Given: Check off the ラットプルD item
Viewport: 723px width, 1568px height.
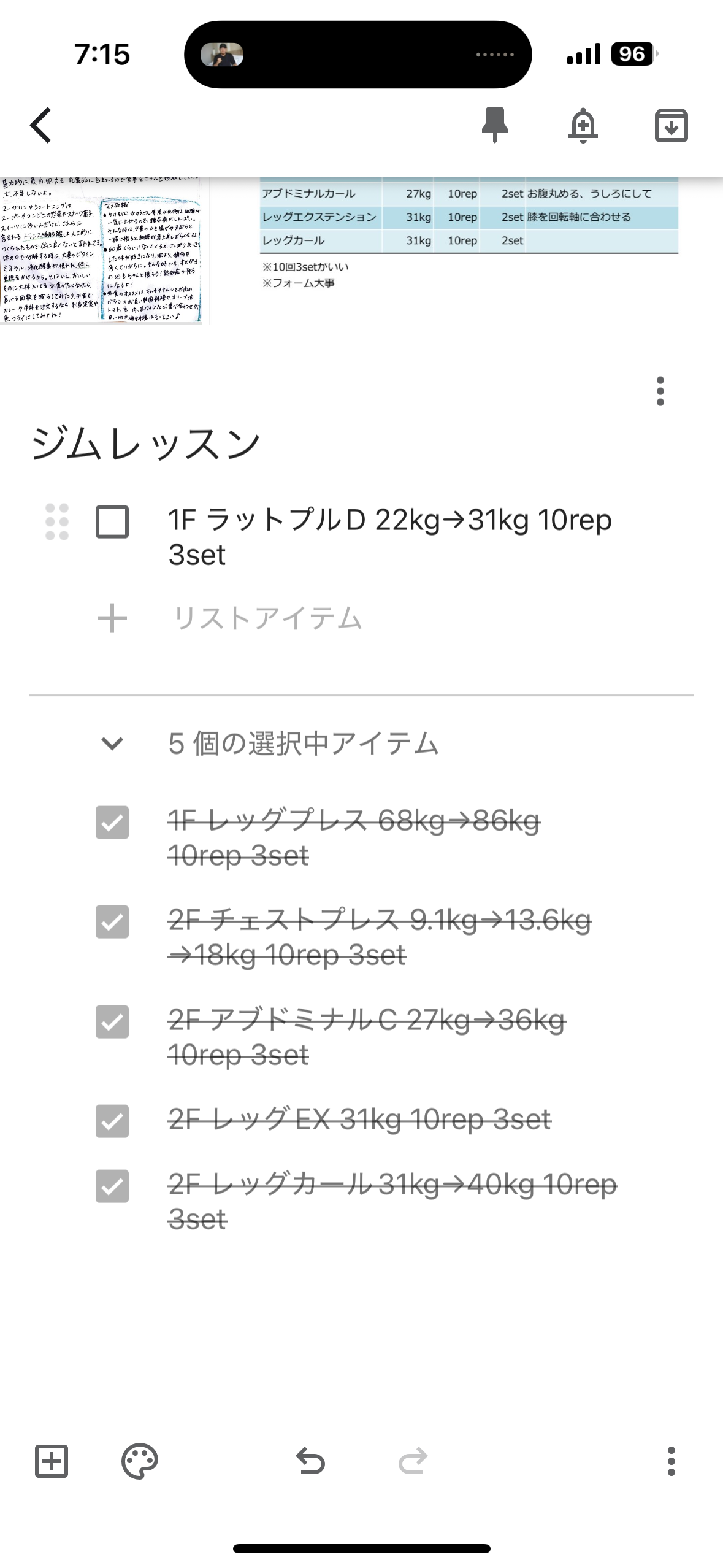Looking at the screenshot, I should click(112, 521).
